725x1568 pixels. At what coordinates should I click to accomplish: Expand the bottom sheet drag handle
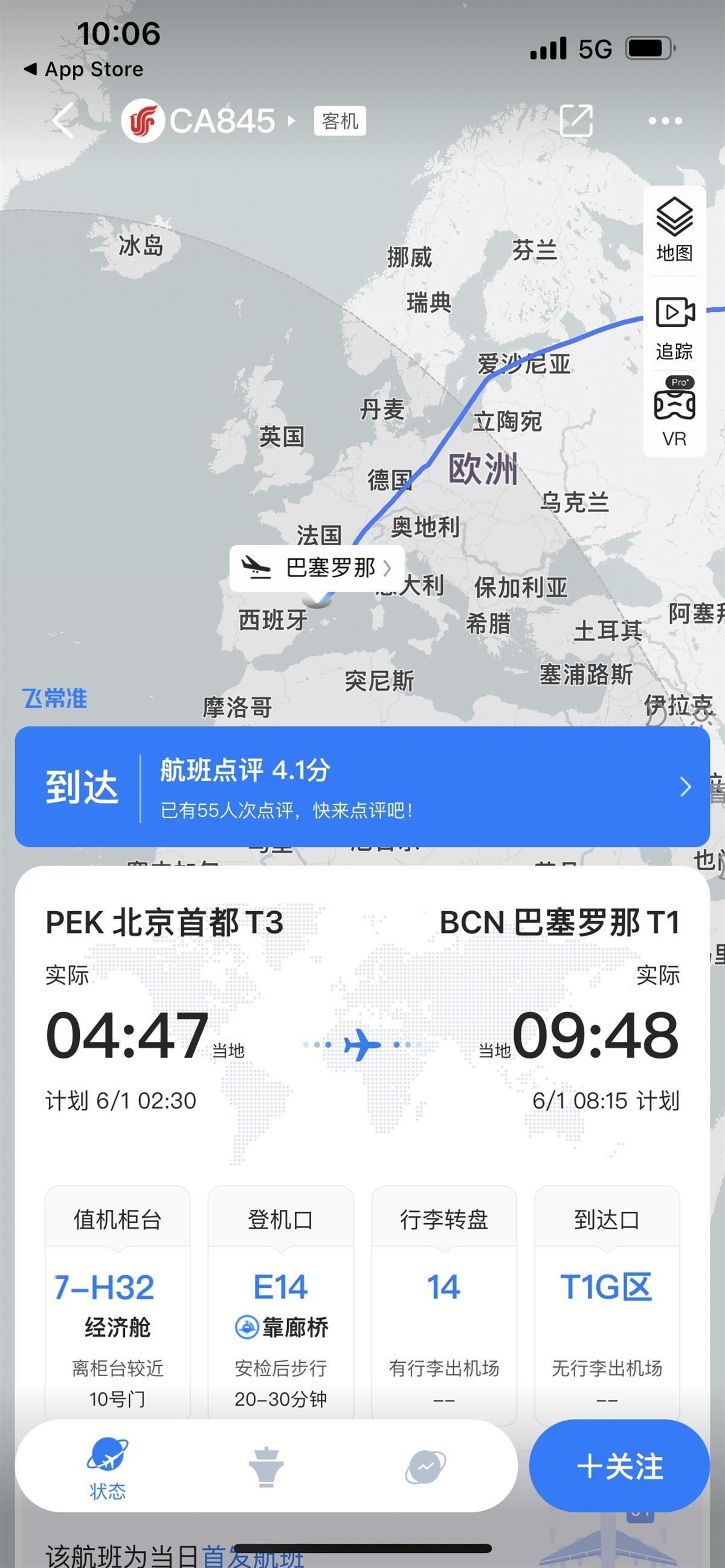pyautogui.click(x=362, y=1549)
